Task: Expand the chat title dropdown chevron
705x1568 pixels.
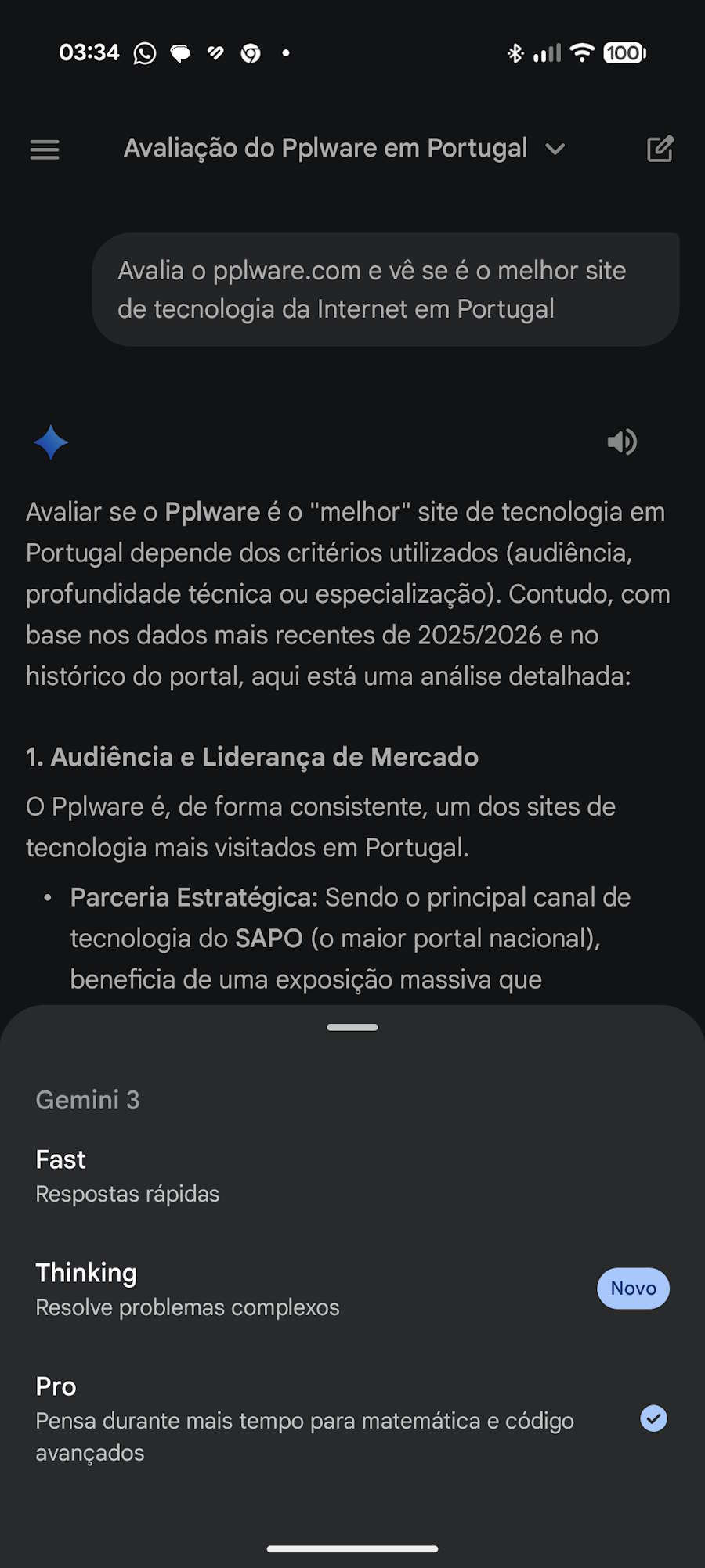Action: [555, 149]
